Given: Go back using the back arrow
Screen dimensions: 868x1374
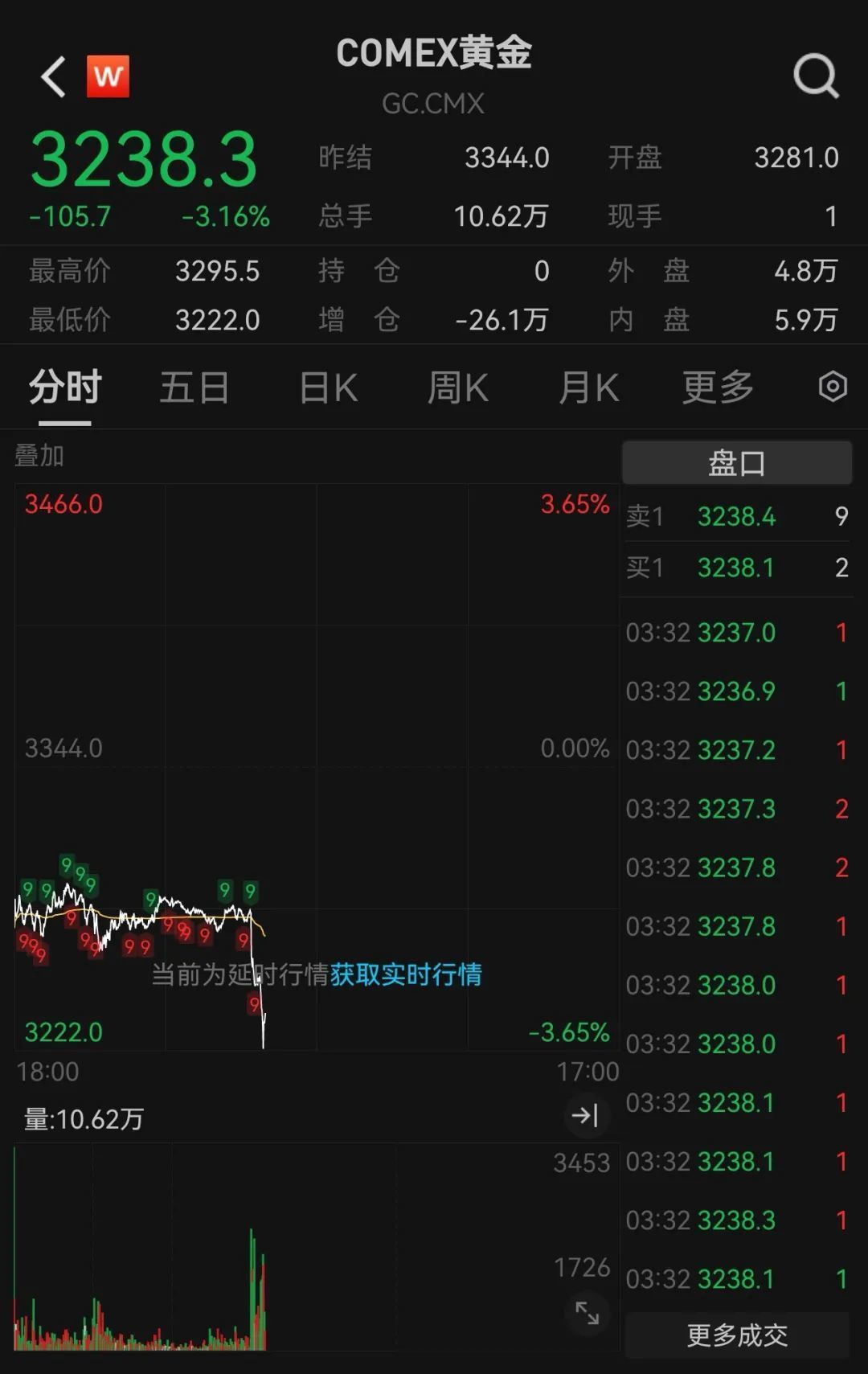Looking at the screenshot, I should tap(51, 76).
